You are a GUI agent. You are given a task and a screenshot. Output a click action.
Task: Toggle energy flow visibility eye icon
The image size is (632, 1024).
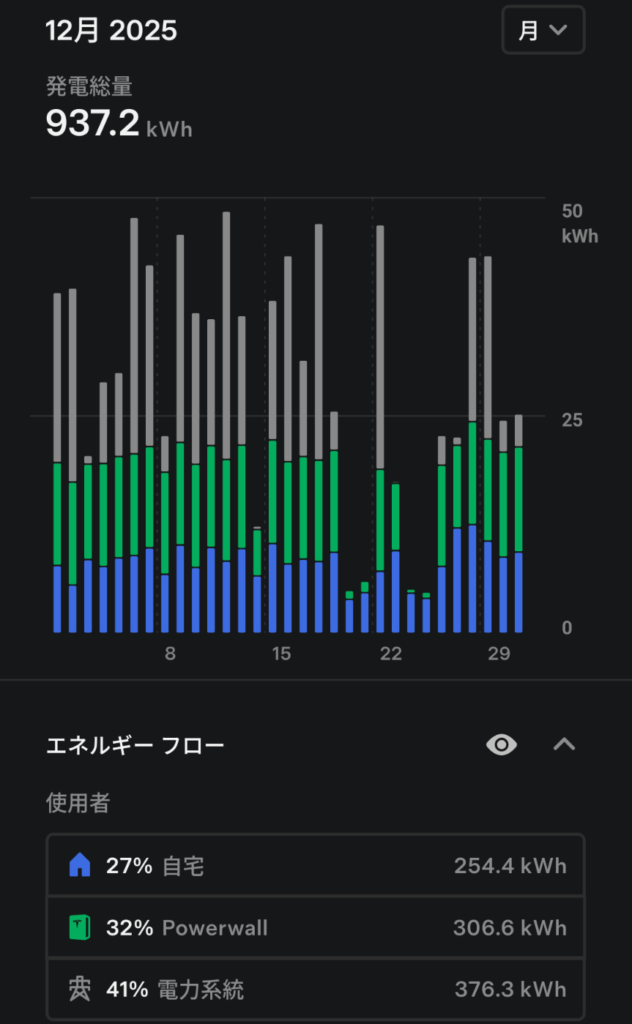tap(501, 744)
